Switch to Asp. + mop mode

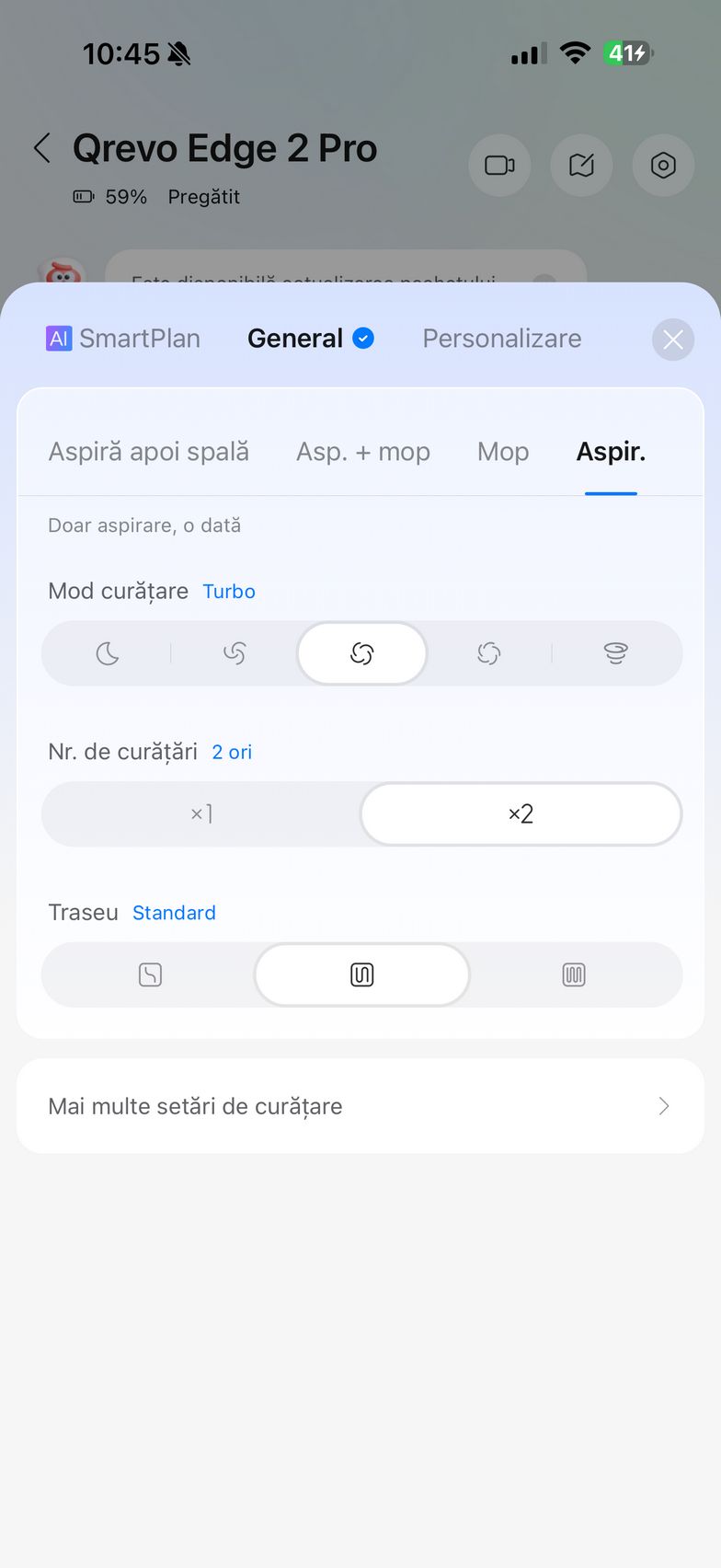[362, 452]
